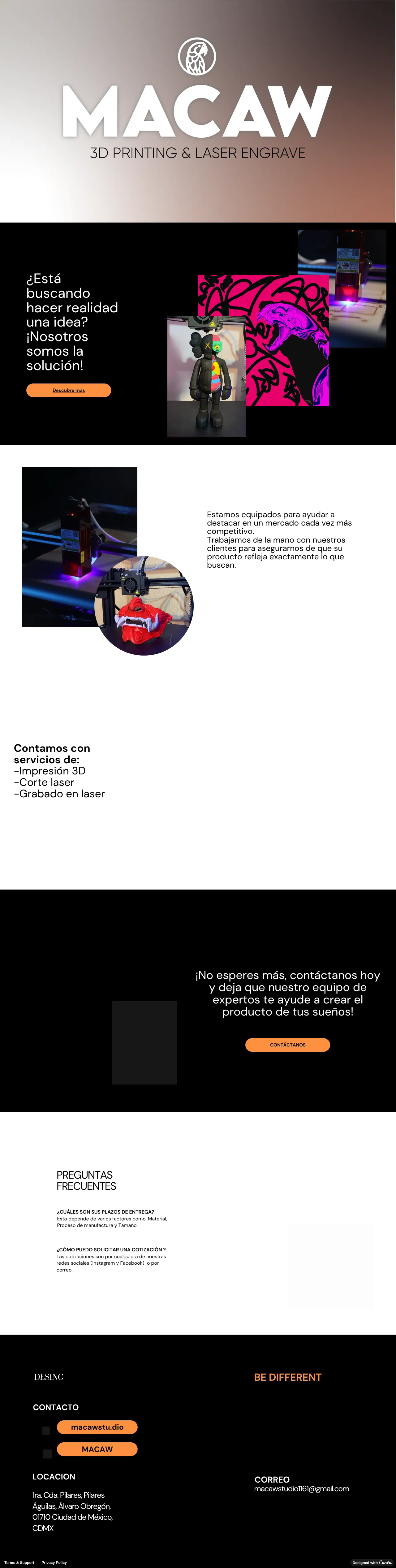View the Privacy Policy link
The height and width of the screenshot is (1568, 396).
pos(54,1562)
